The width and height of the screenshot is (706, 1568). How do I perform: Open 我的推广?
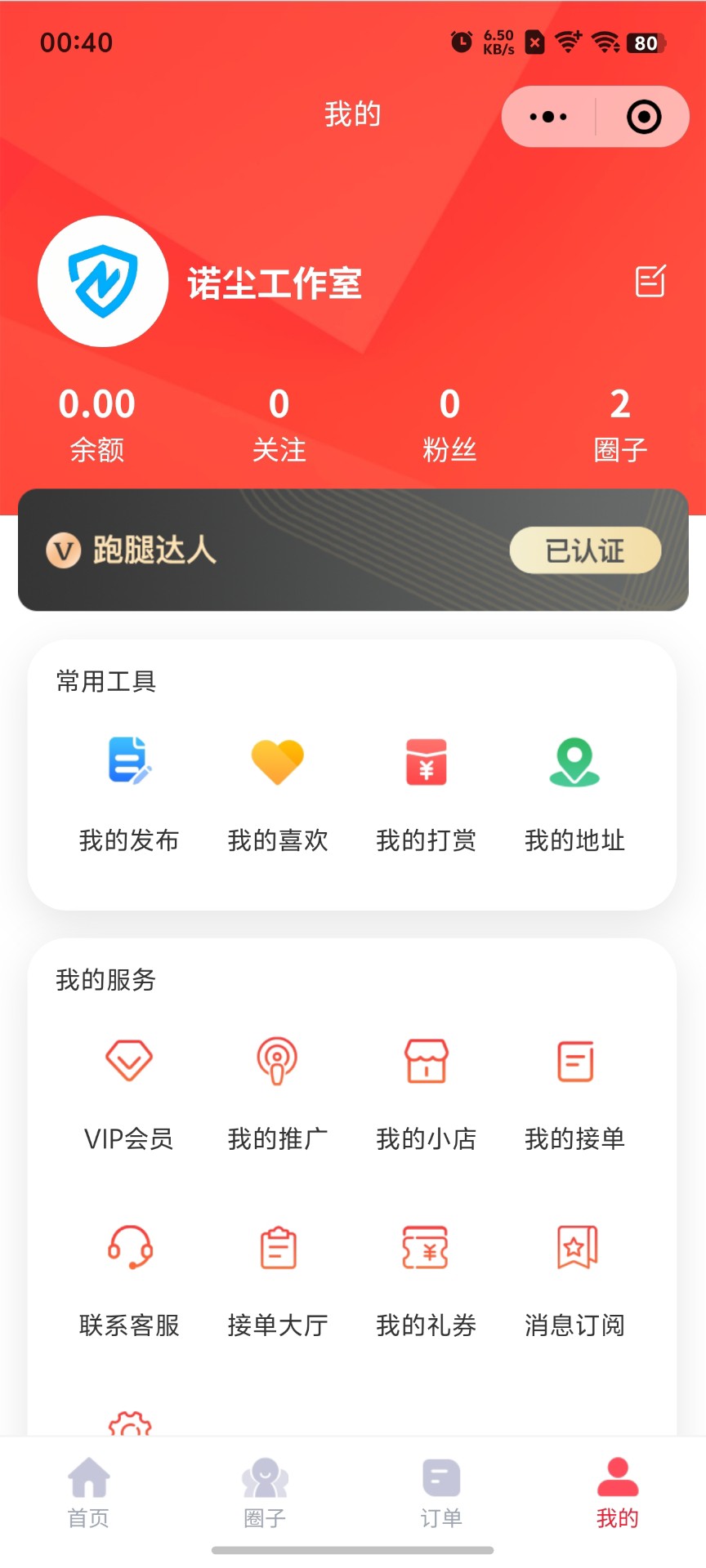(278, 1091)
